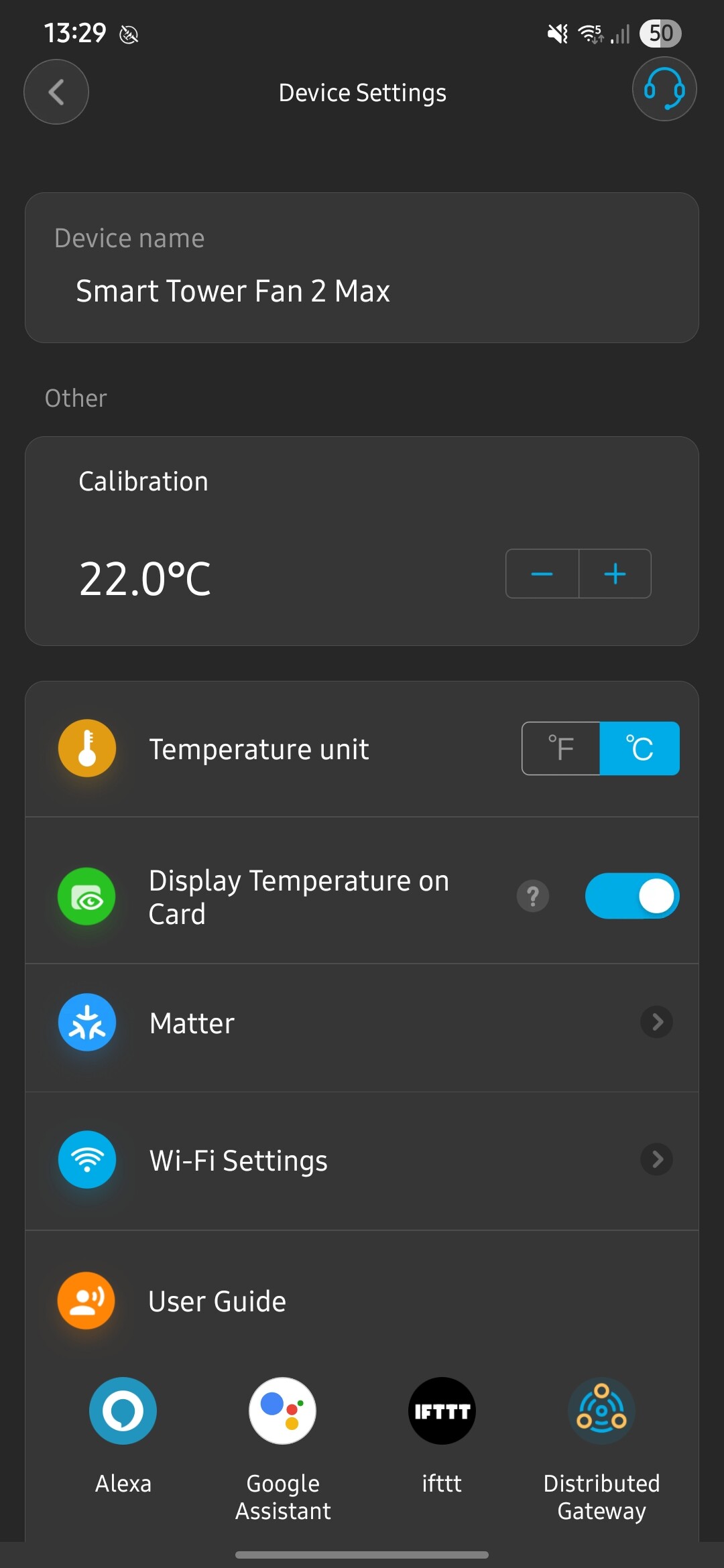The height and width of the screenshot is (1568, 724).
Task: Open customer support headset icon
Action: (664, 89)
